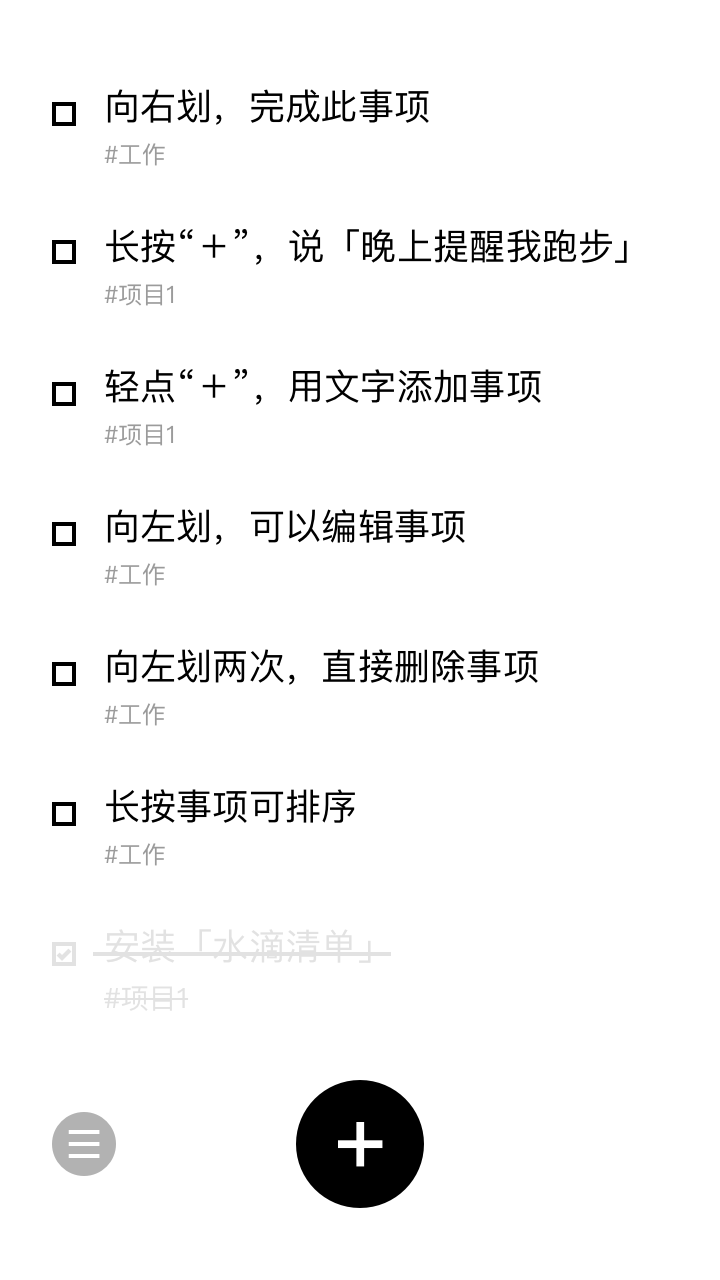
Task: Uncheck the completed 安装「水滴清单」 task
Action: click(x=64, y=955)
